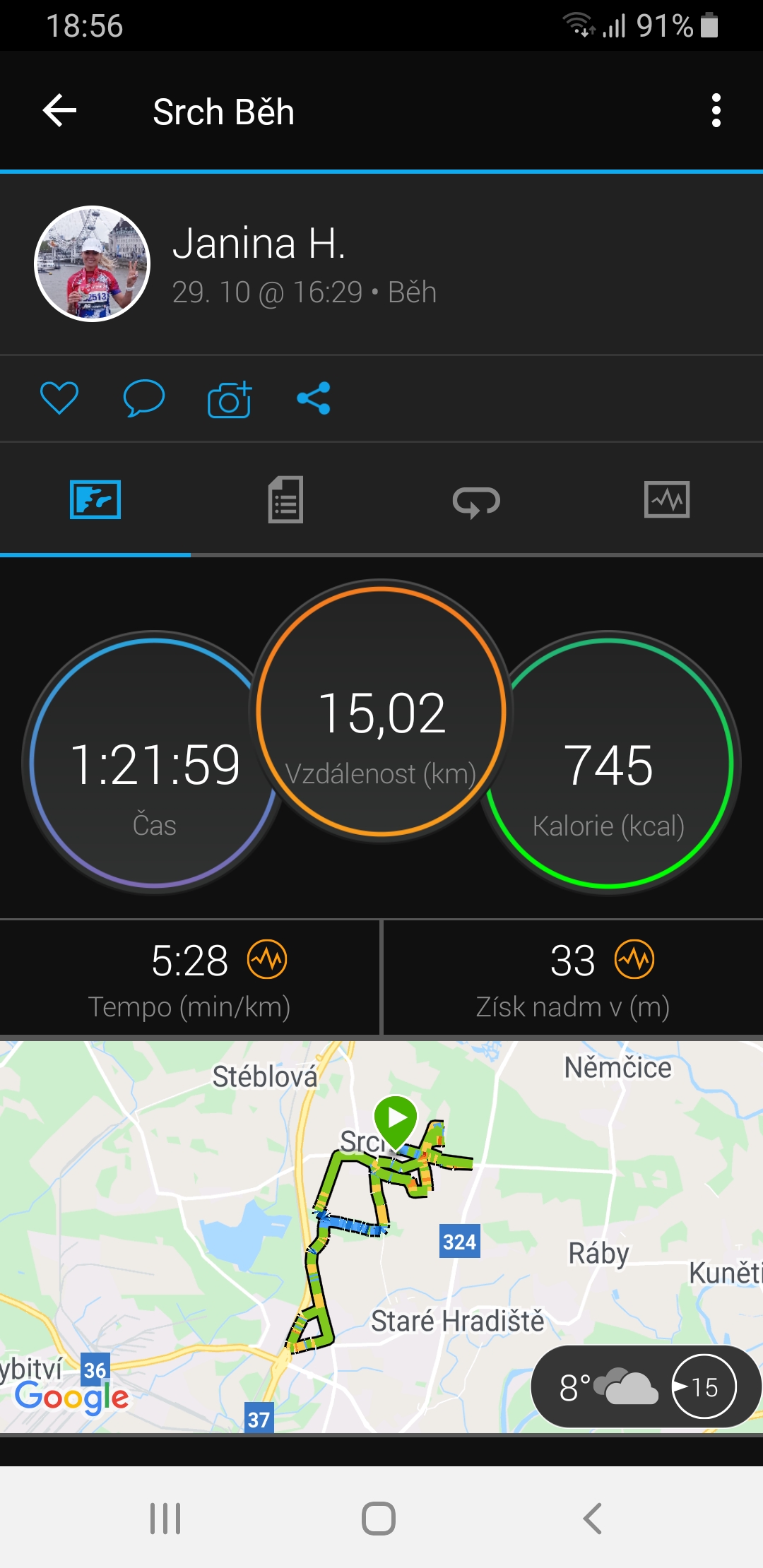The width and height of the screenshot is (763, 1568).
Task: Like this run with the heart icon
Action: tap(59, 398)
